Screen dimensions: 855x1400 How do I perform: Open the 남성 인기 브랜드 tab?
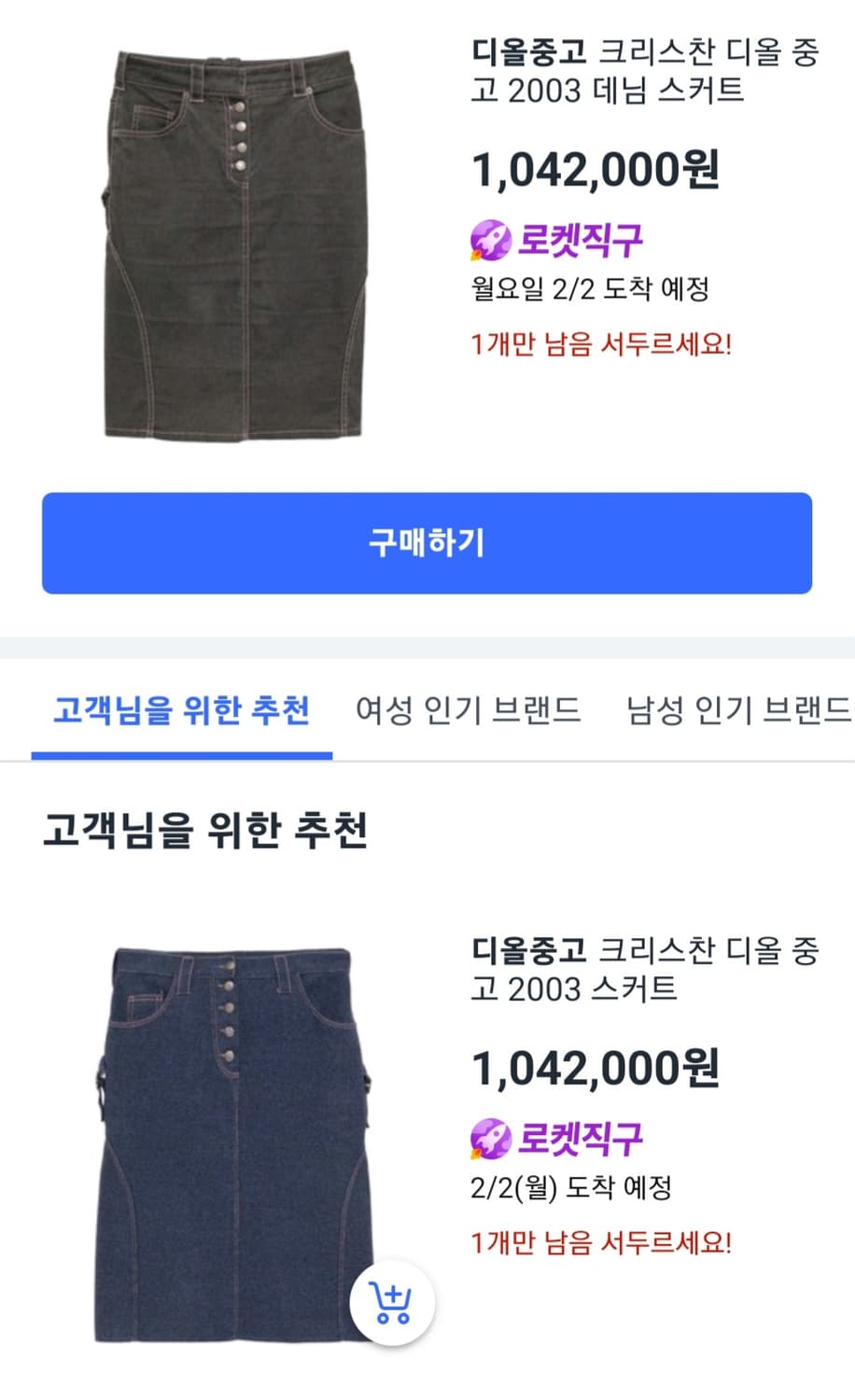[x=737, y=711]
